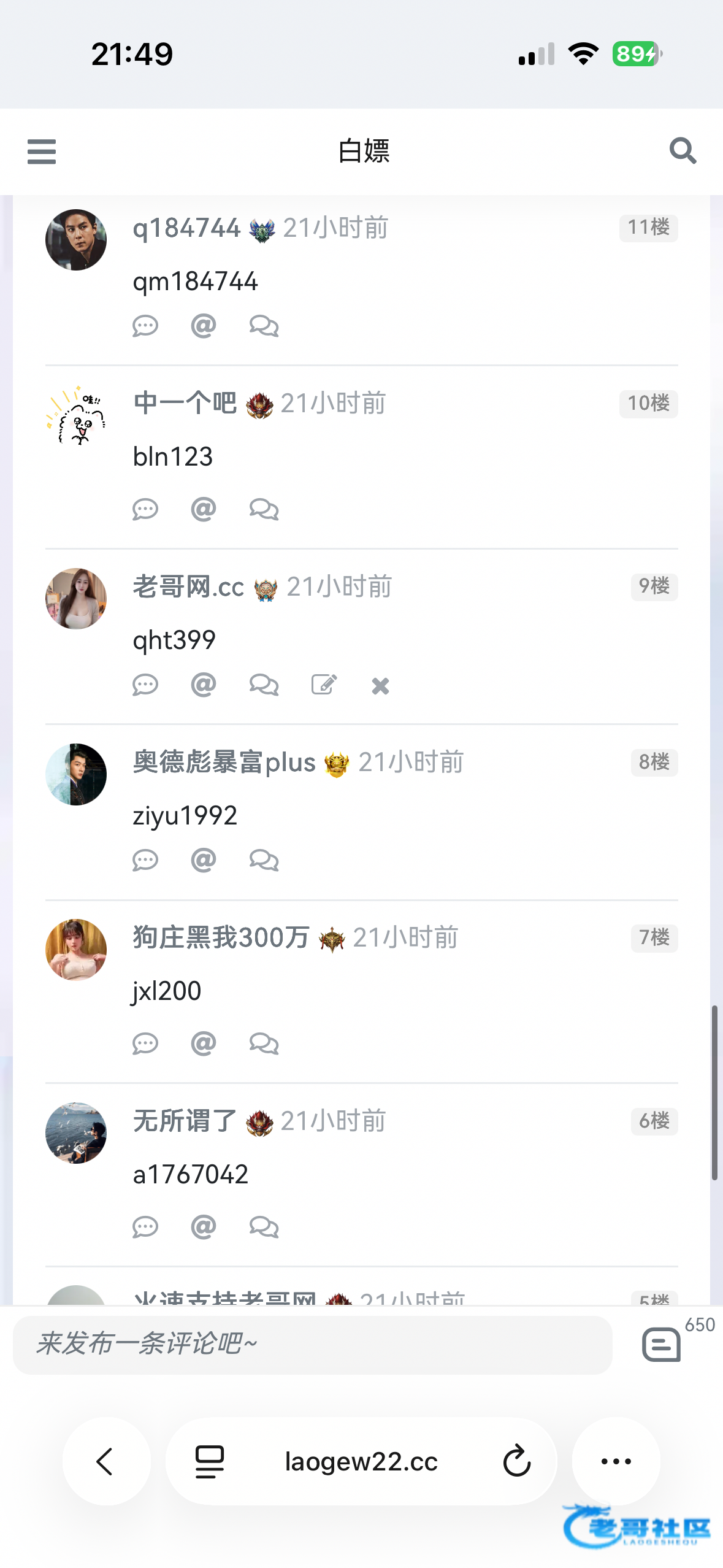Reply to q184744's comment
This screenshot has height=1568, width=723.
[145, 326]
